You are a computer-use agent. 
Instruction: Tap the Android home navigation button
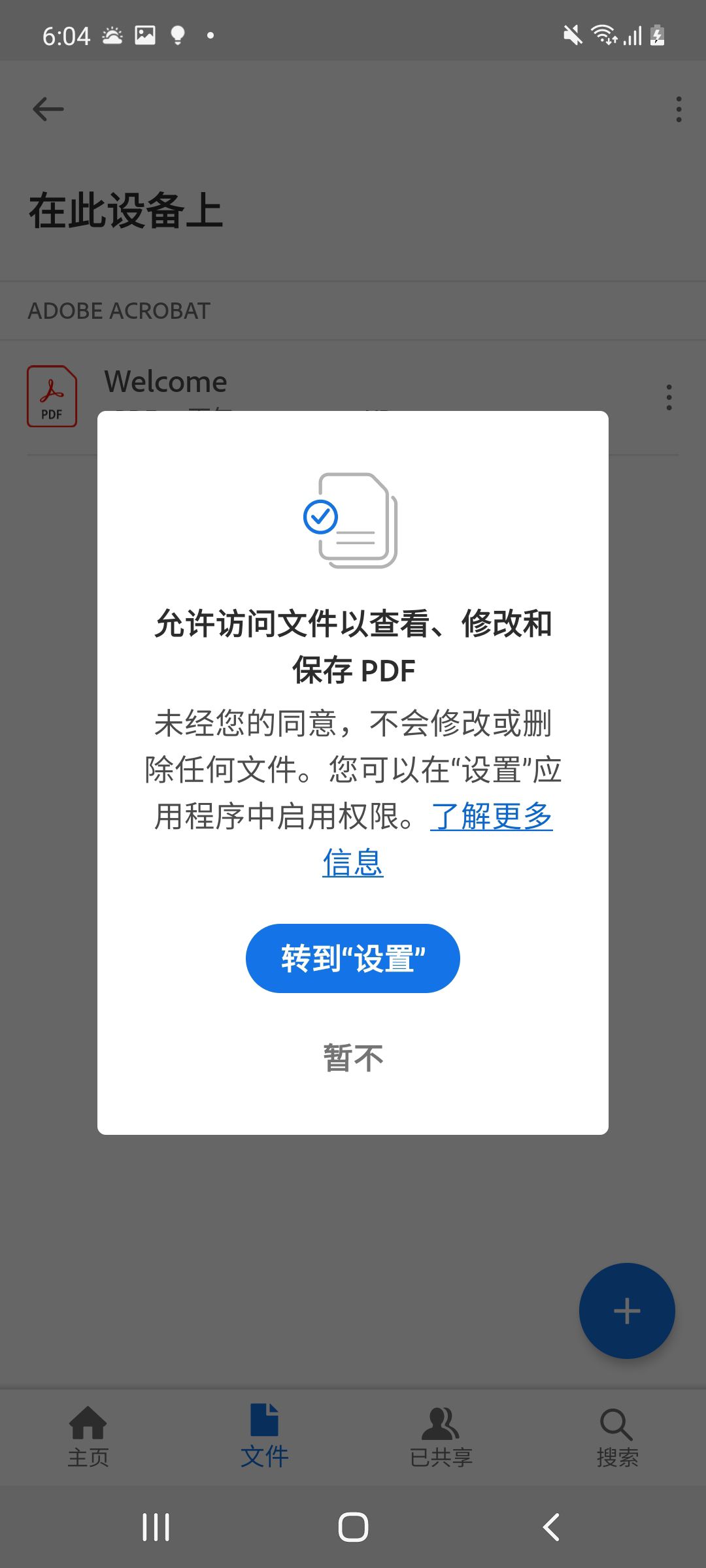[x=353, y=1527]
